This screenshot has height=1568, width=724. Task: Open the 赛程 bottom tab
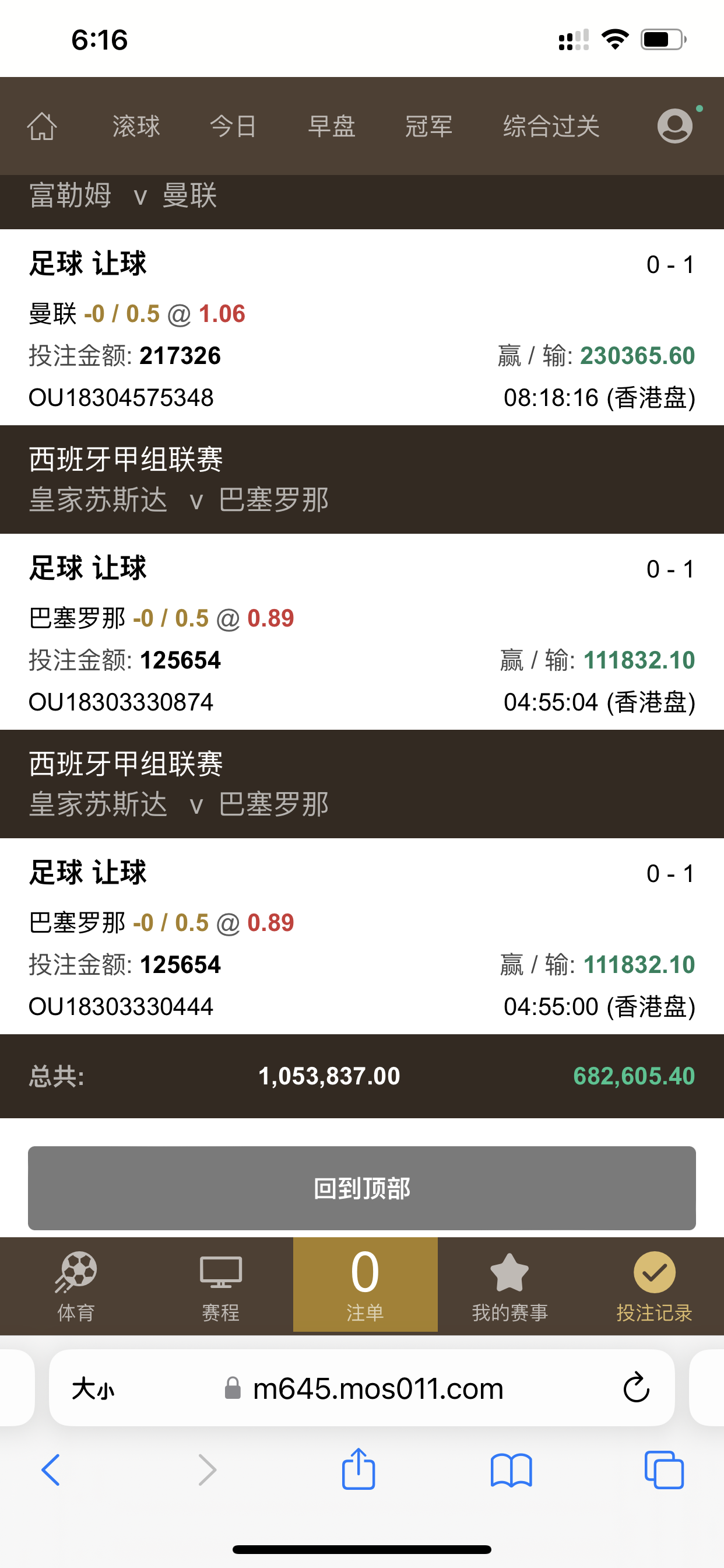pyautogui.click(x=221, y=1286)
